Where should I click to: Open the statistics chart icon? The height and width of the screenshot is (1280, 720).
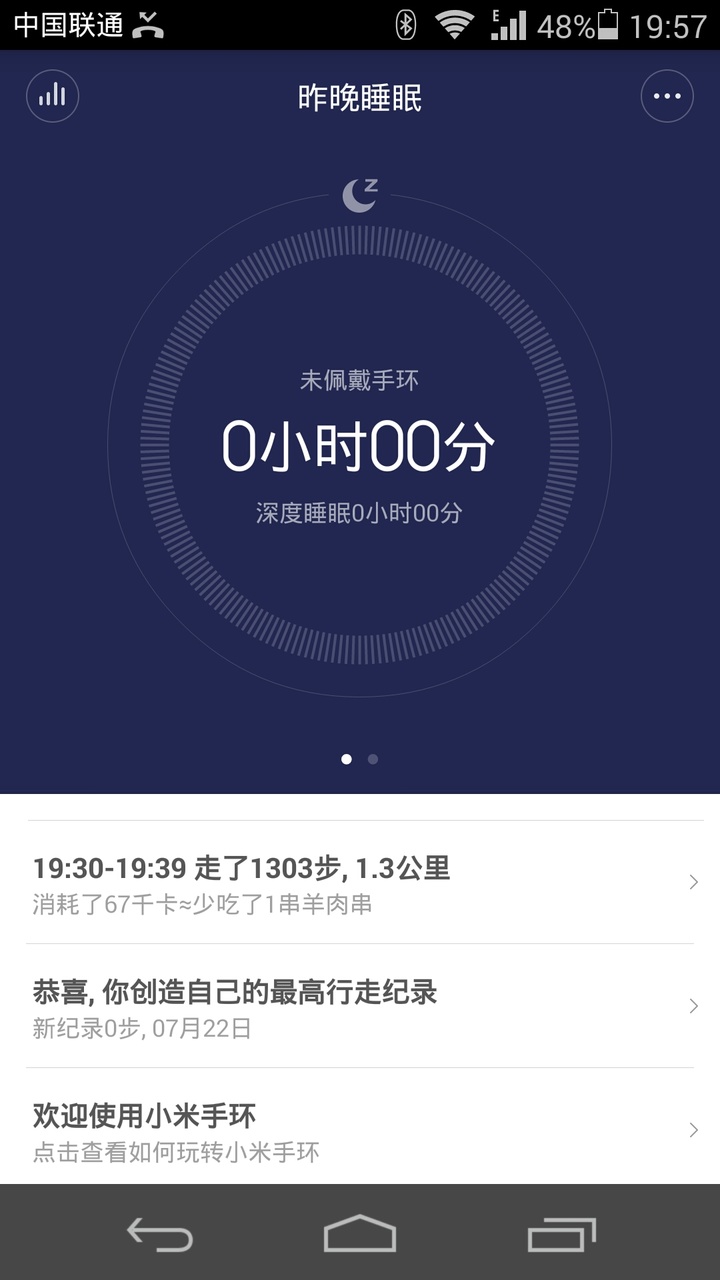52,97
